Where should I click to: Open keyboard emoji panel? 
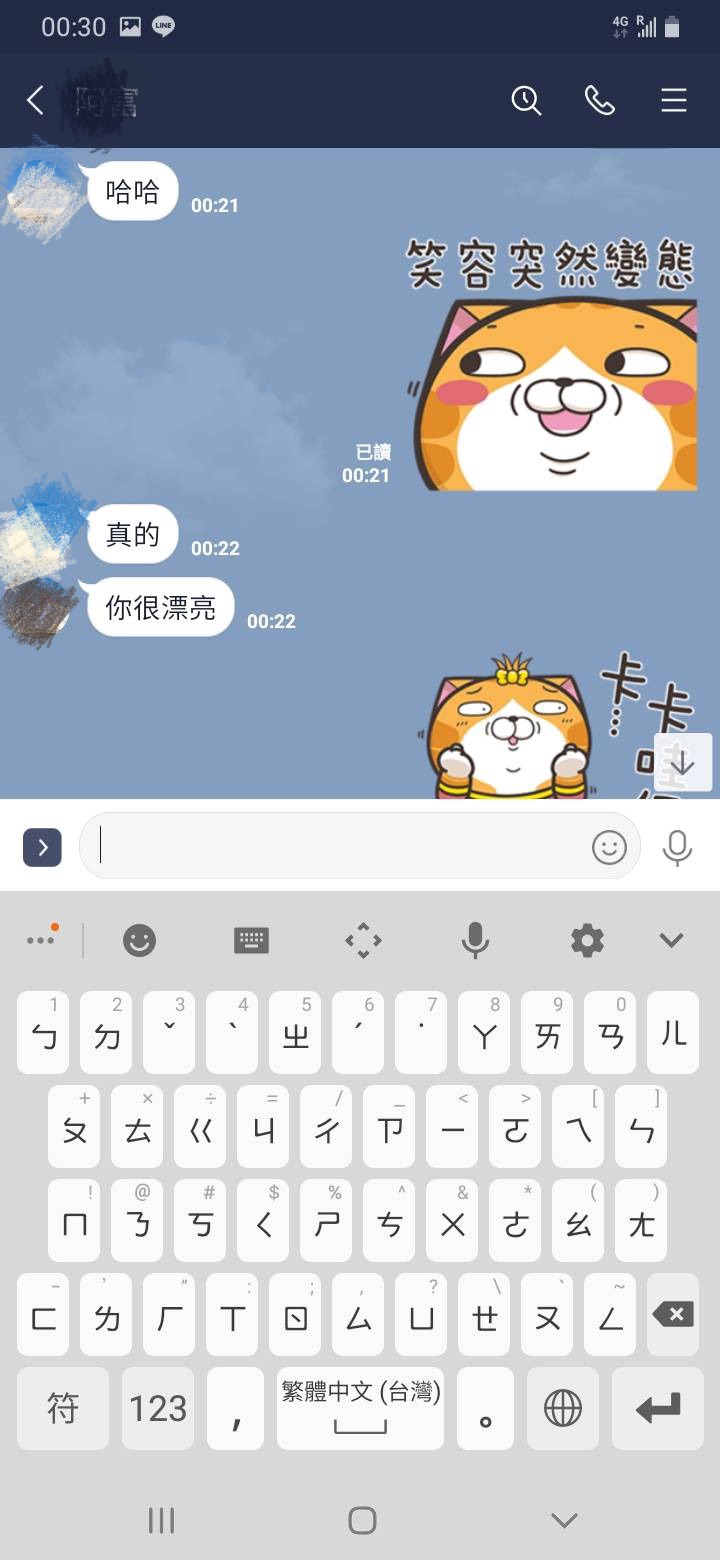click(x=139, y=940)
